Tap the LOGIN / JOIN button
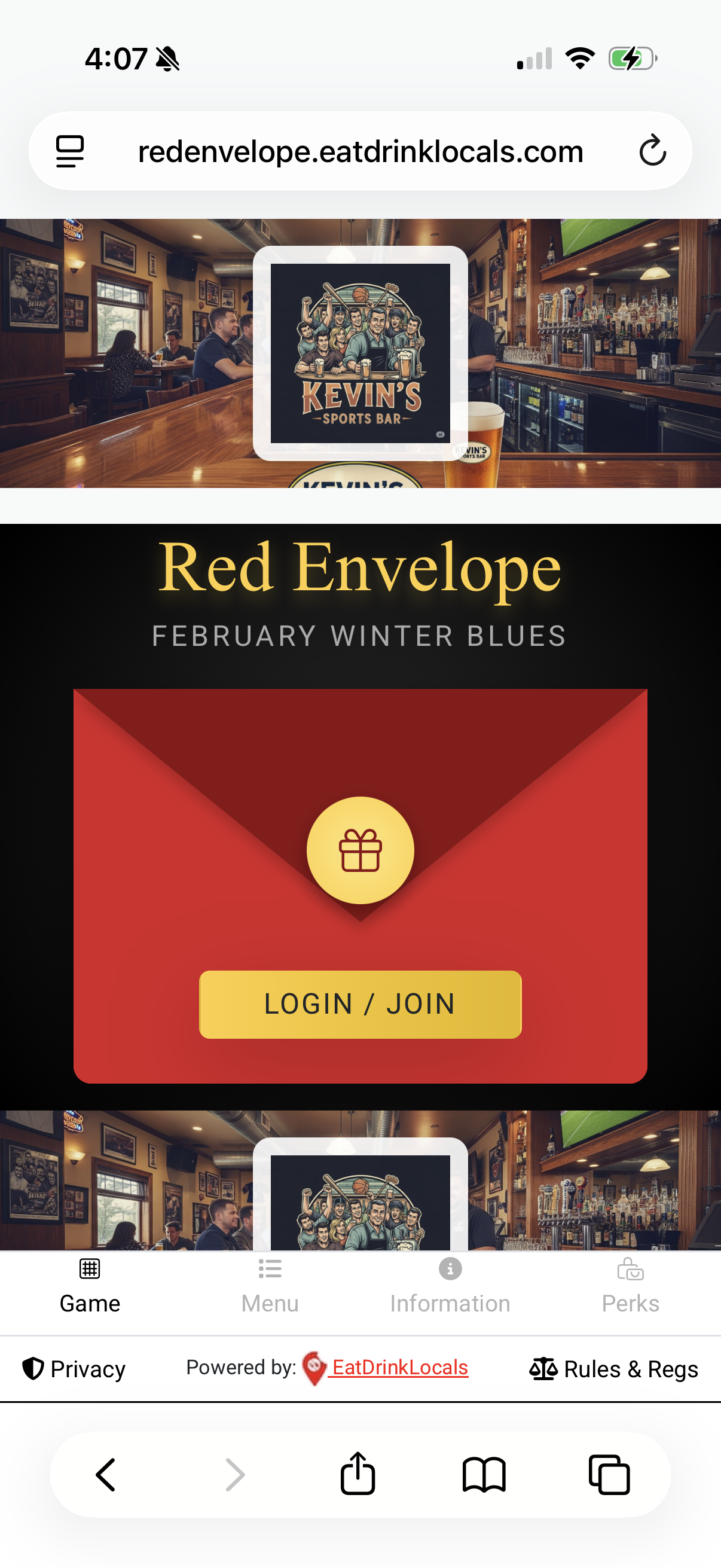Screen dimensions: 721x1568 pos(360,1003)
